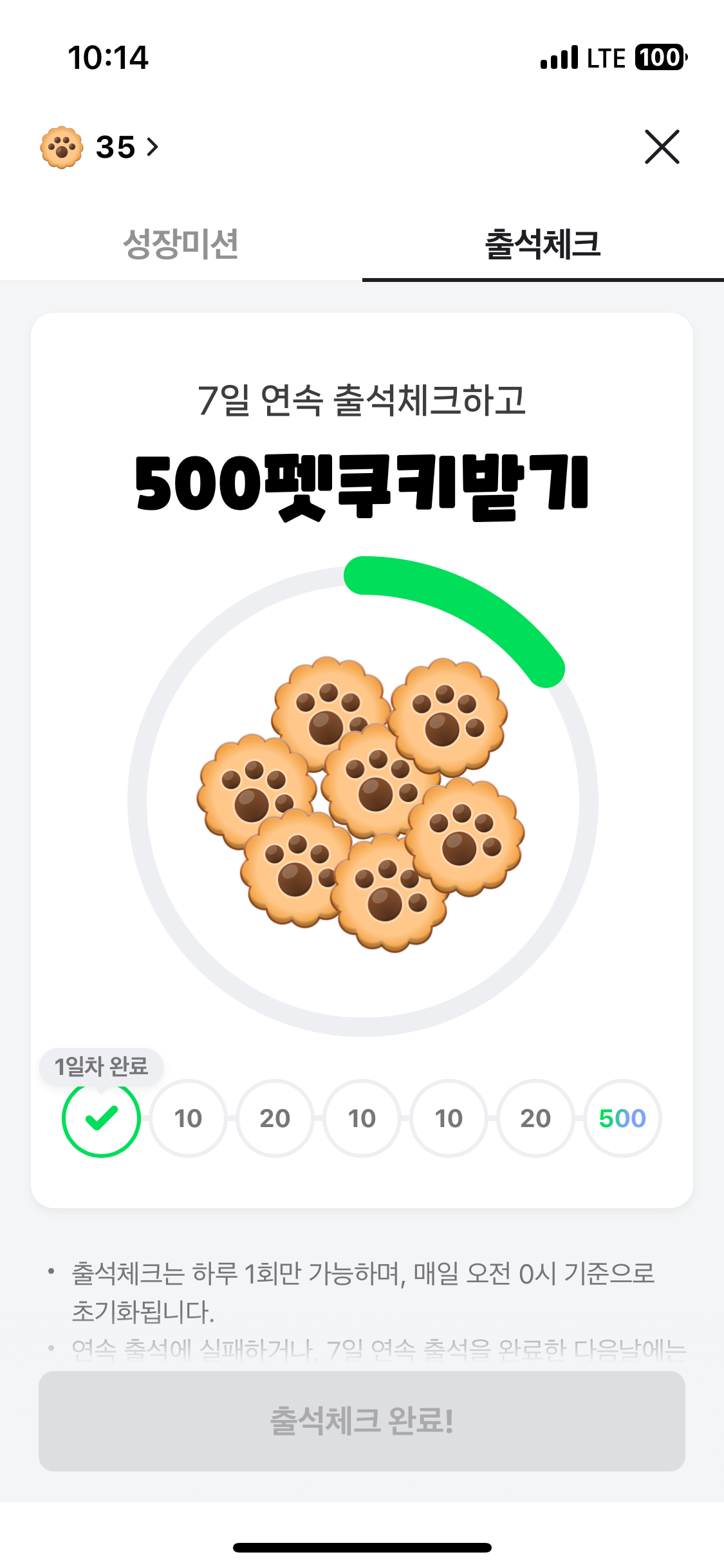Viewport: 724px width, 1568px height.
Task: Select the 출석체크 tab
Action: click(543, 244)
